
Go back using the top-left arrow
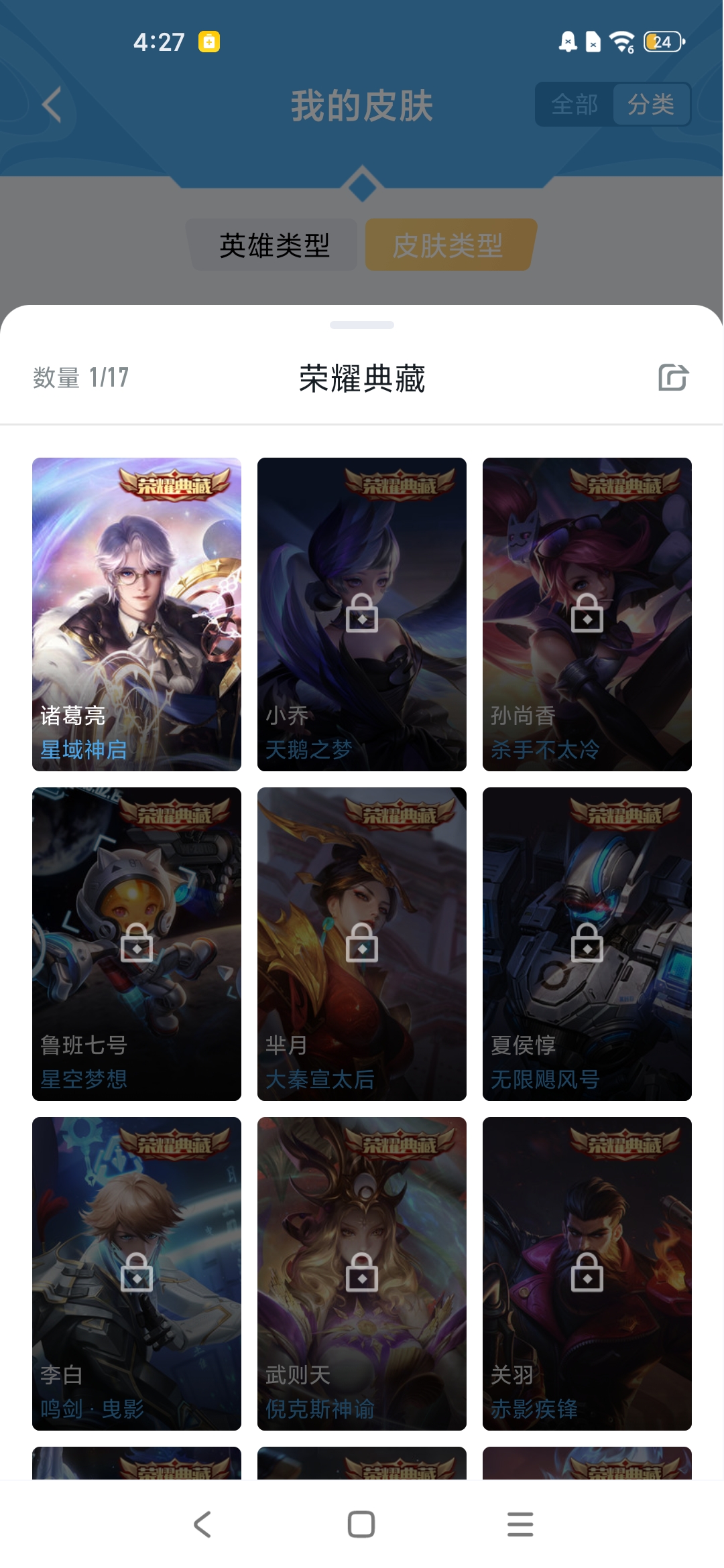coord(52,105)
